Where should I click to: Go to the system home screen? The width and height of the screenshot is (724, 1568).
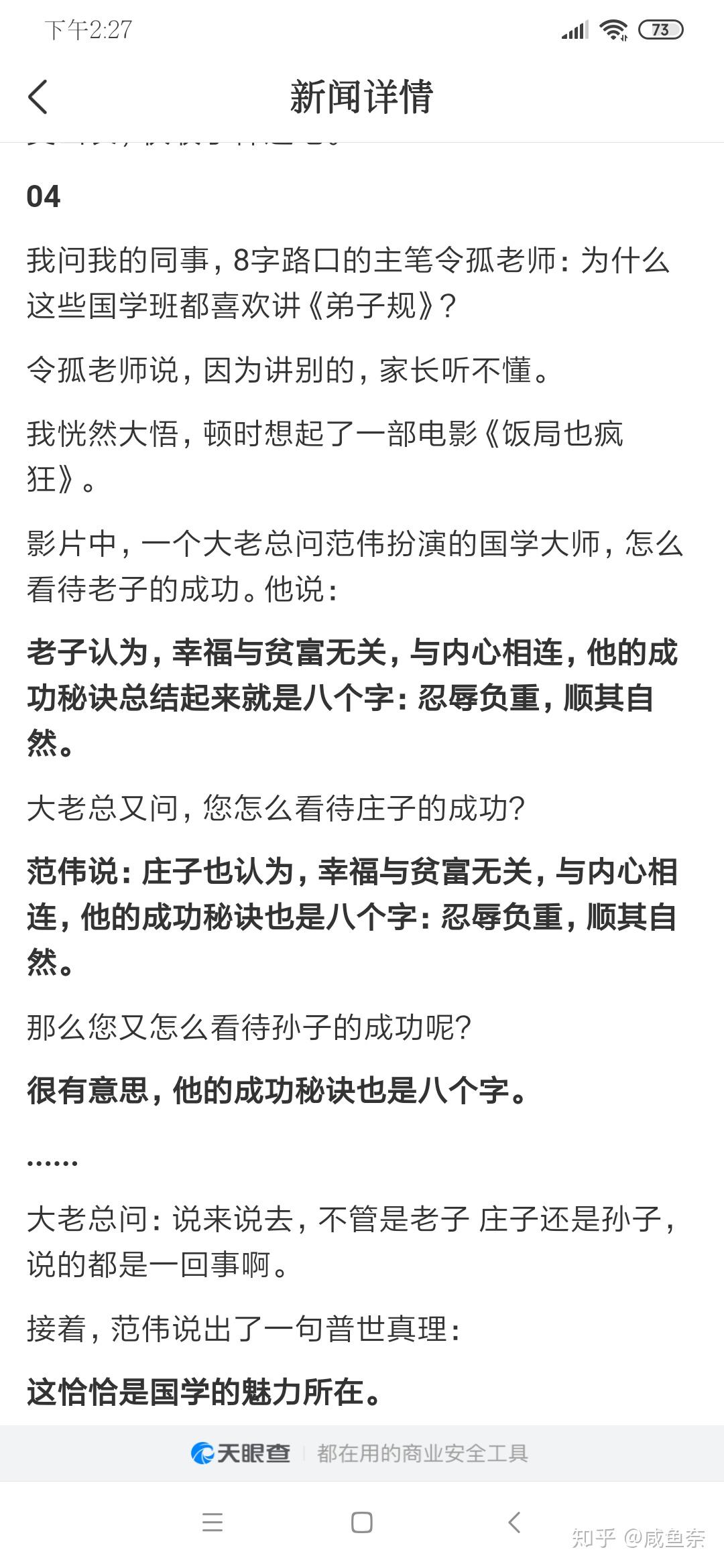tap(362, 1522)
